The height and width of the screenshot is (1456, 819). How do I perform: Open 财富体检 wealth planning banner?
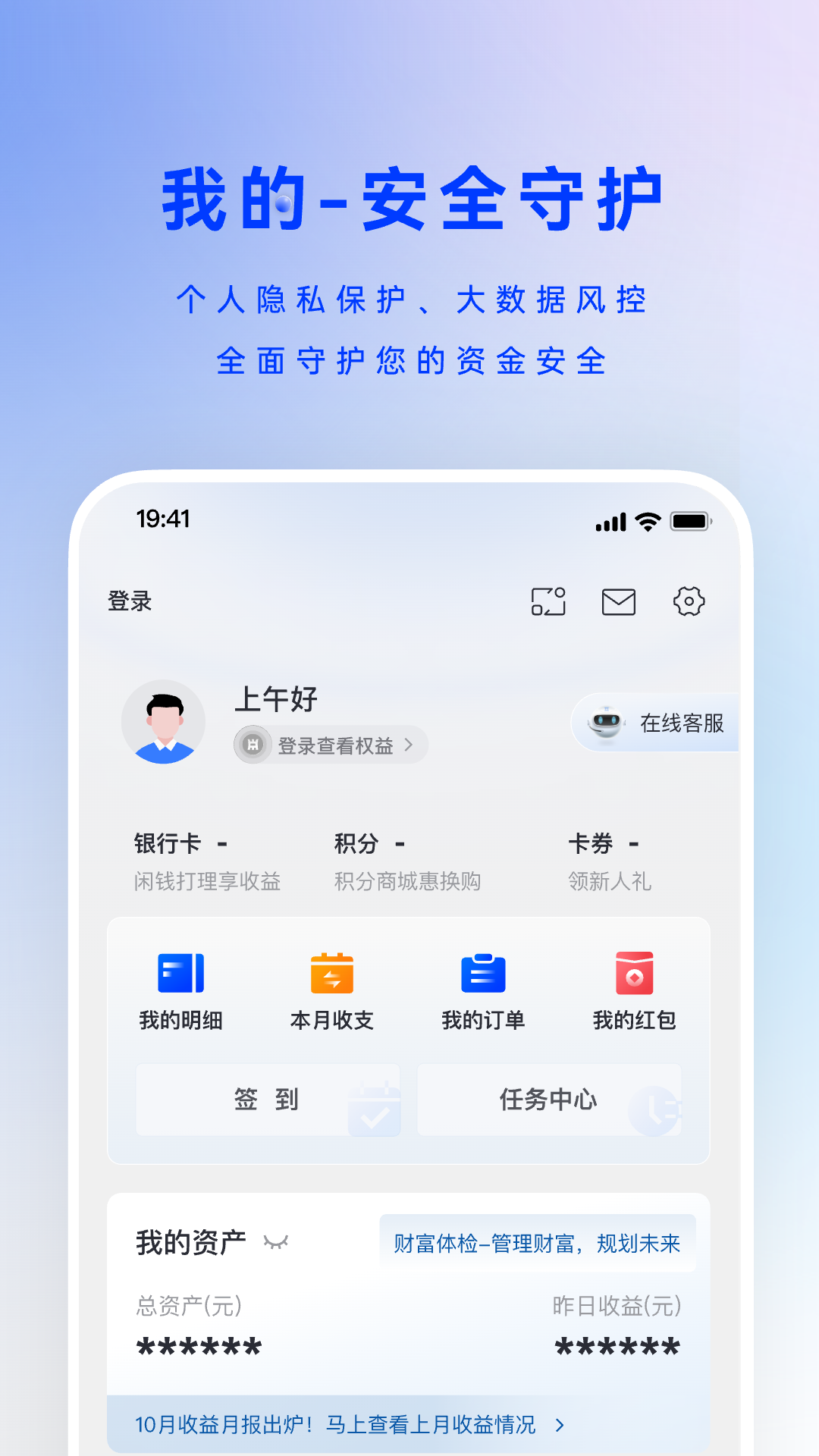[x=537, y=1242]
